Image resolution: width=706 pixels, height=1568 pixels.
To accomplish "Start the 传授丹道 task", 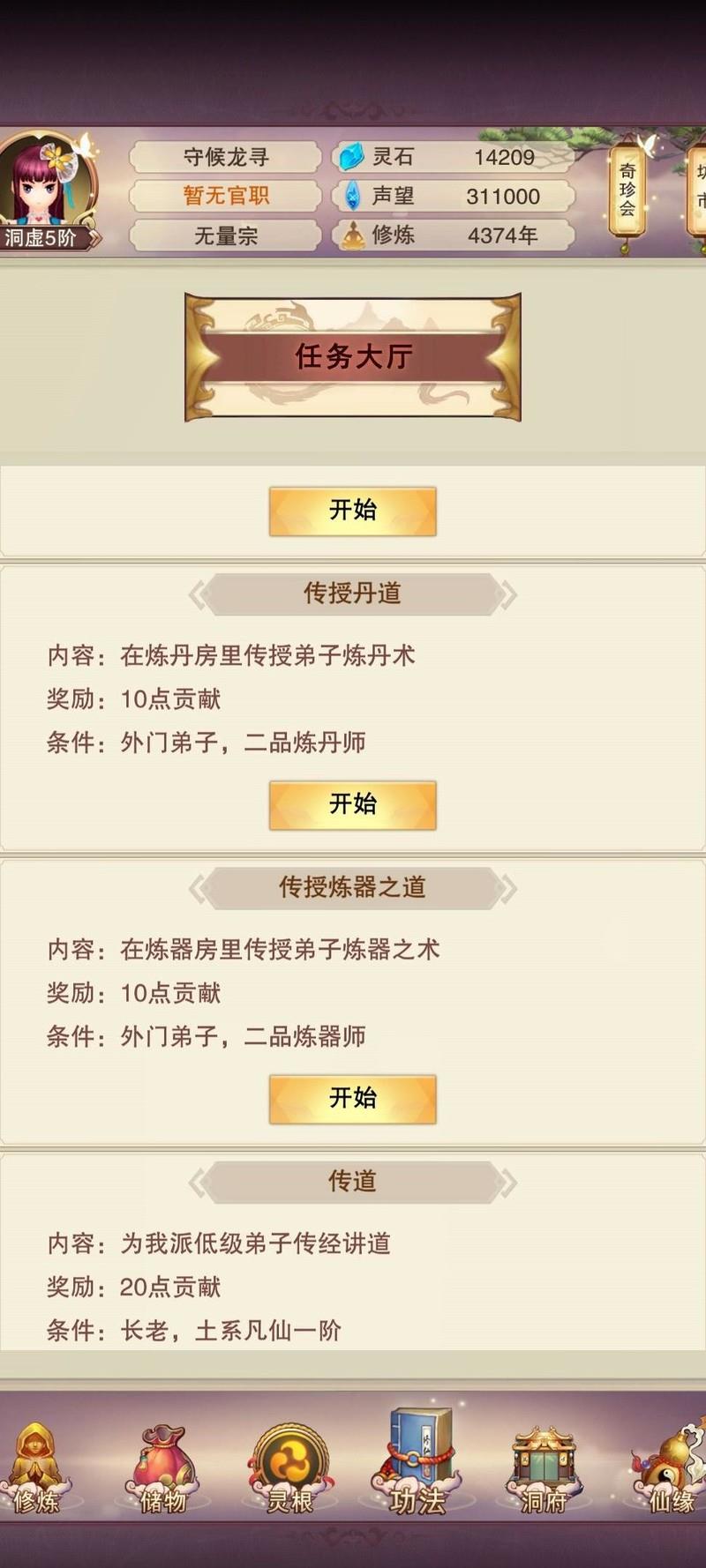I will (352, 804).
